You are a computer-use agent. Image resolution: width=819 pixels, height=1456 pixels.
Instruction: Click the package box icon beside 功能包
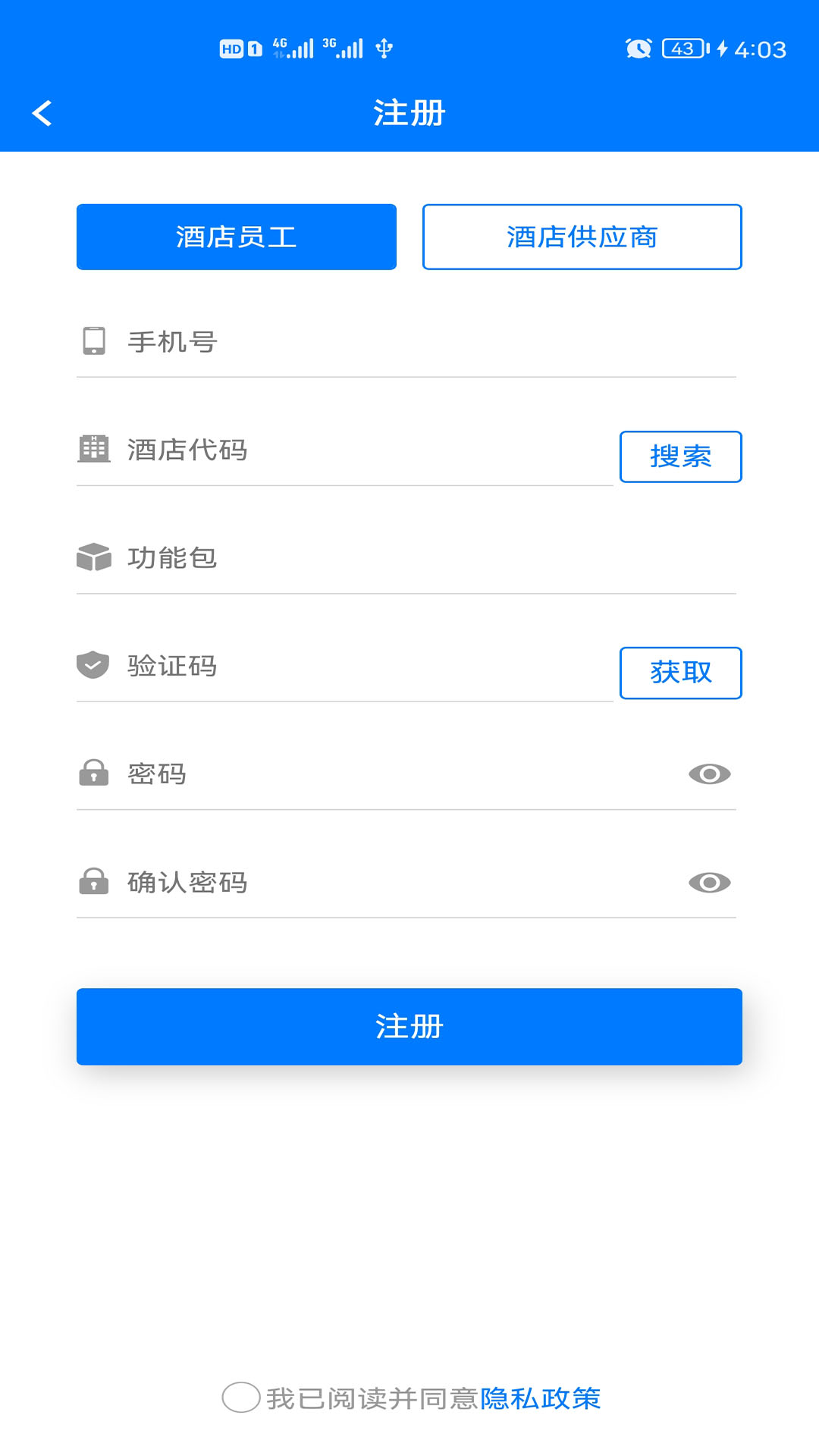pyautogui.click(x=93, y=558)
